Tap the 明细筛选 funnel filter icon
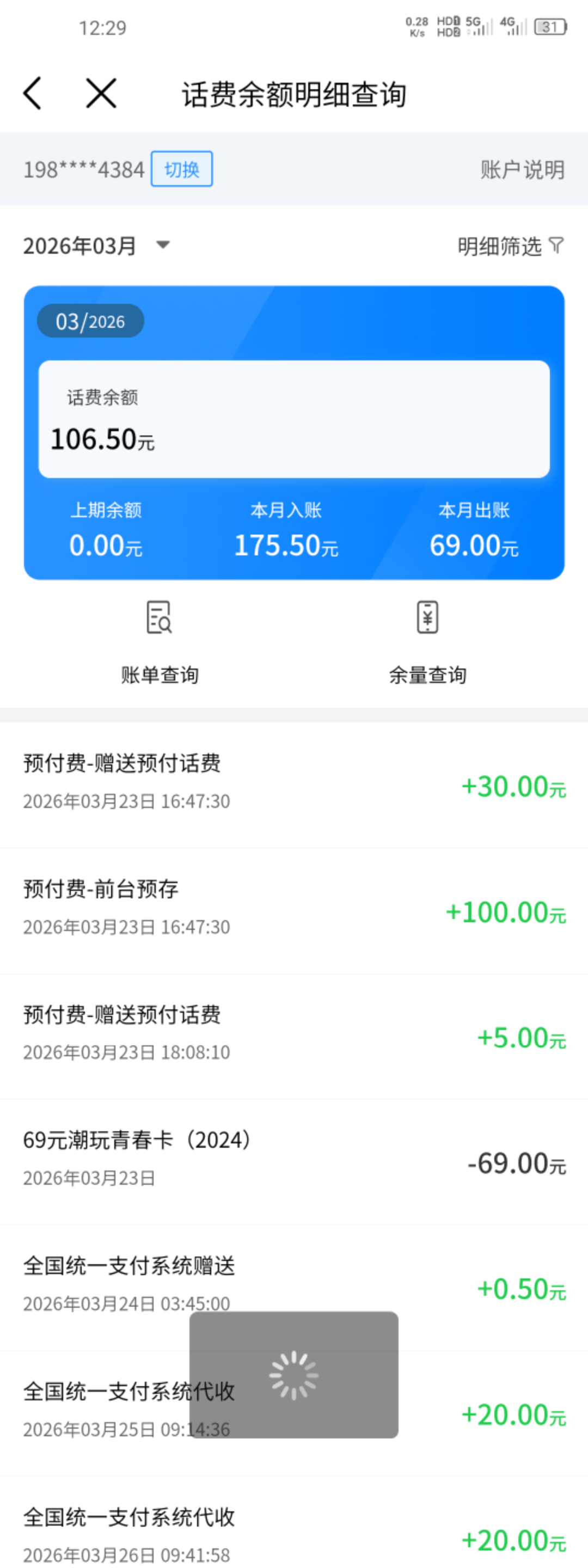The image size is (588, 1568). click(x=556, y=246)
